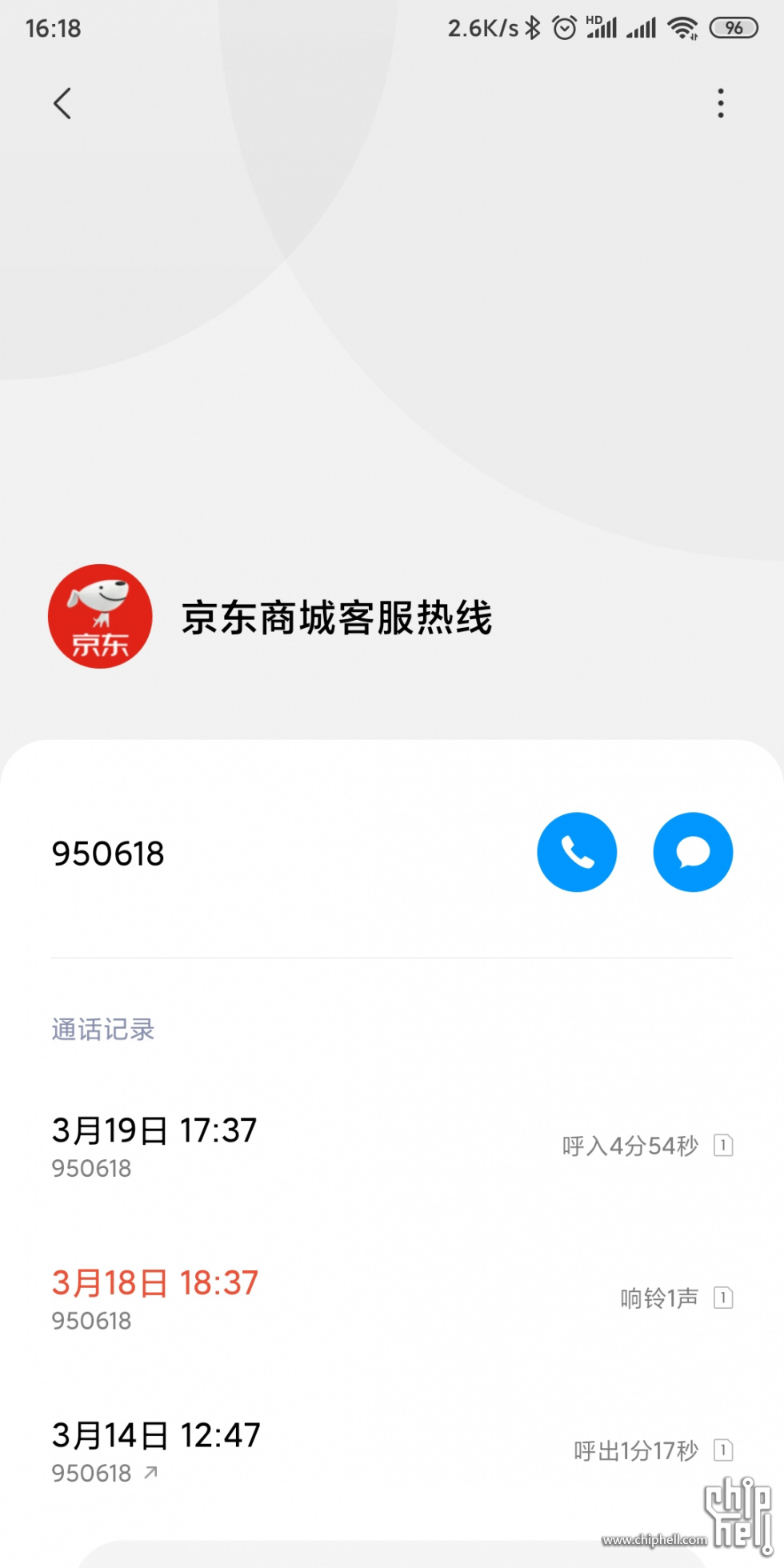Image resolution: width=784 pixels, height=1568 pixels.
Task: Open messaging via the blue chat bubble icon
Action: coord(693,853)
